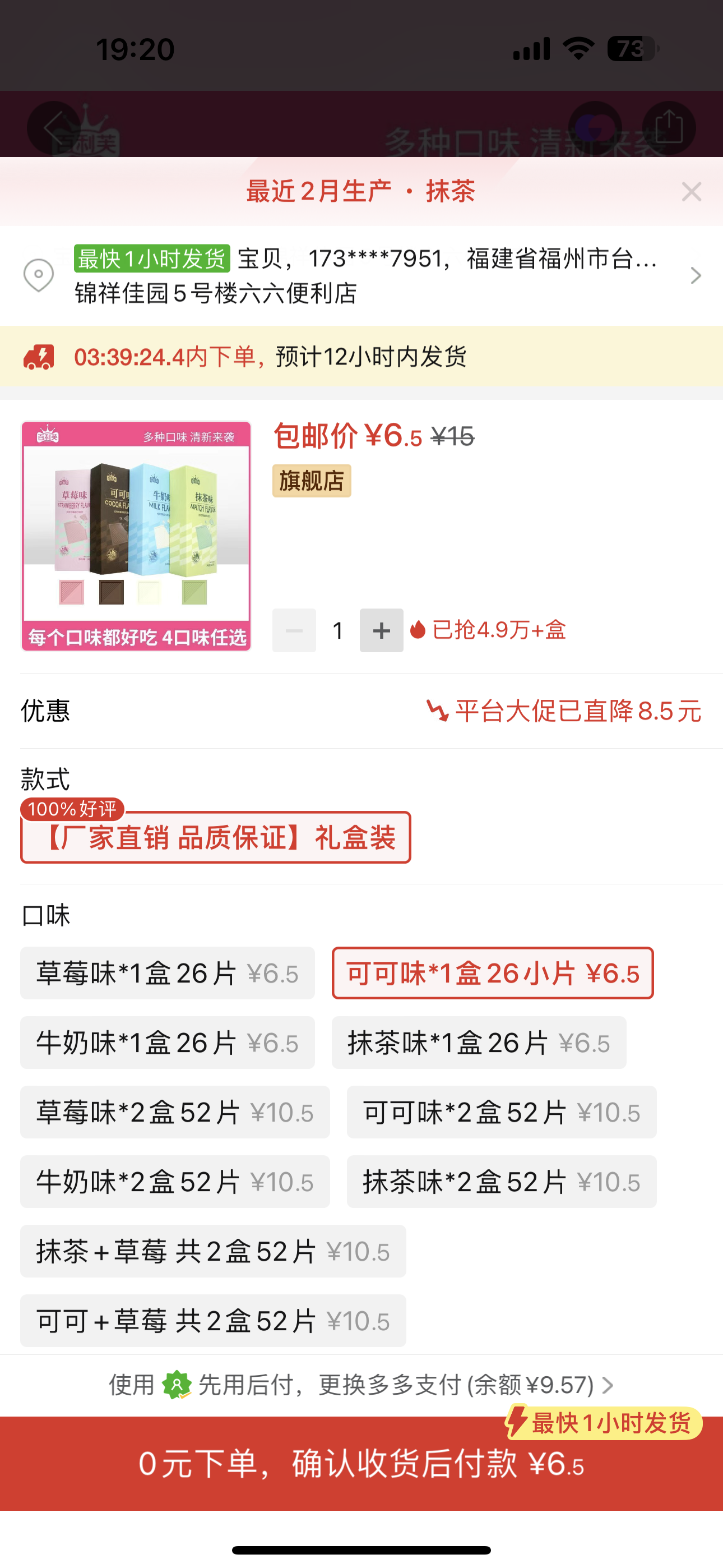723x1568 pixels.
Task: Choose 可可味*1盒26小片 flavor
Action: pos(492,974)
